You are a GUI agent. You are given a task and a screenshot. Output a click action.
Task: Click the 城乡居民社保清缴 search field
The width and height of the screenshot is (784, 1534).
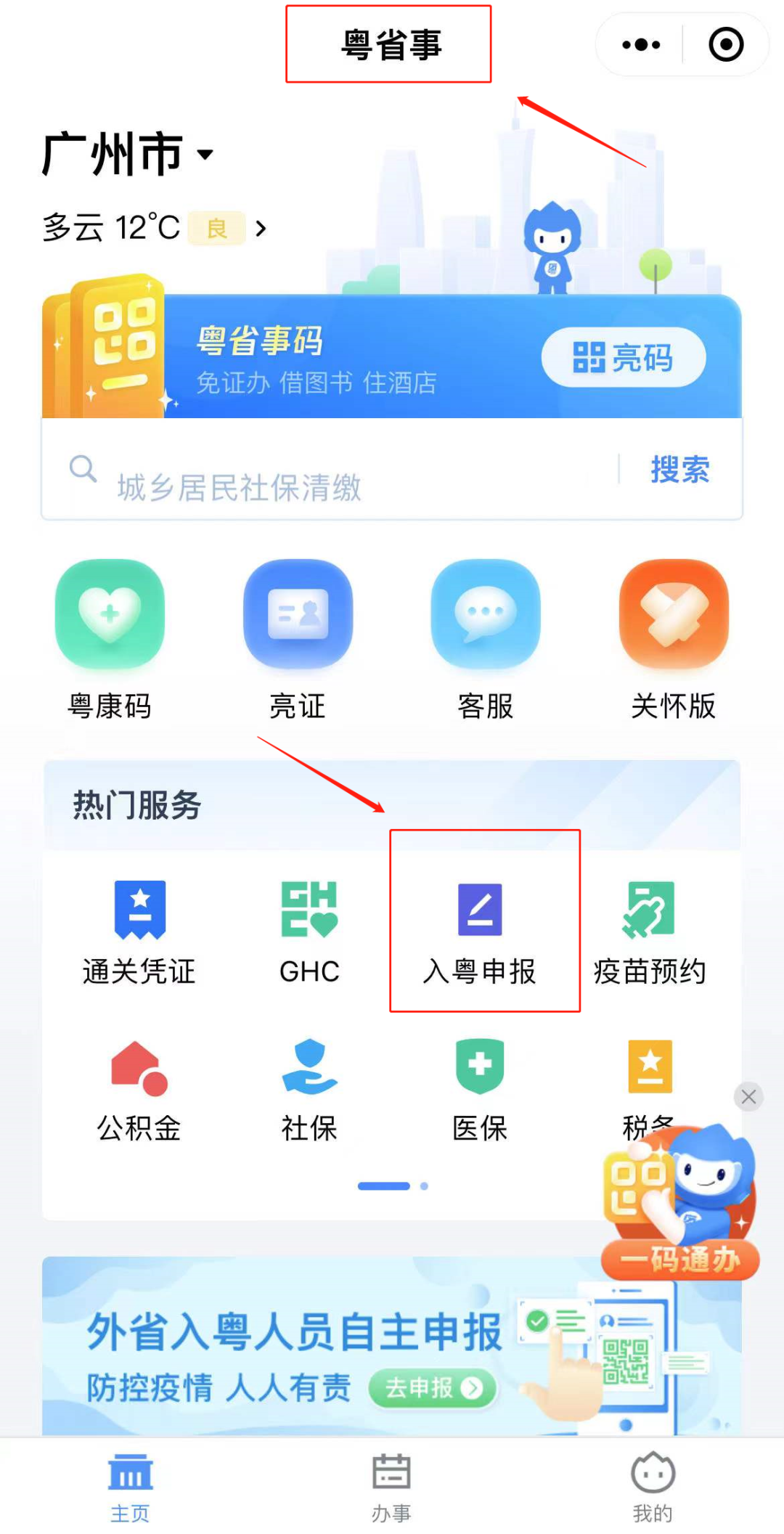click(x=290, y=470)
